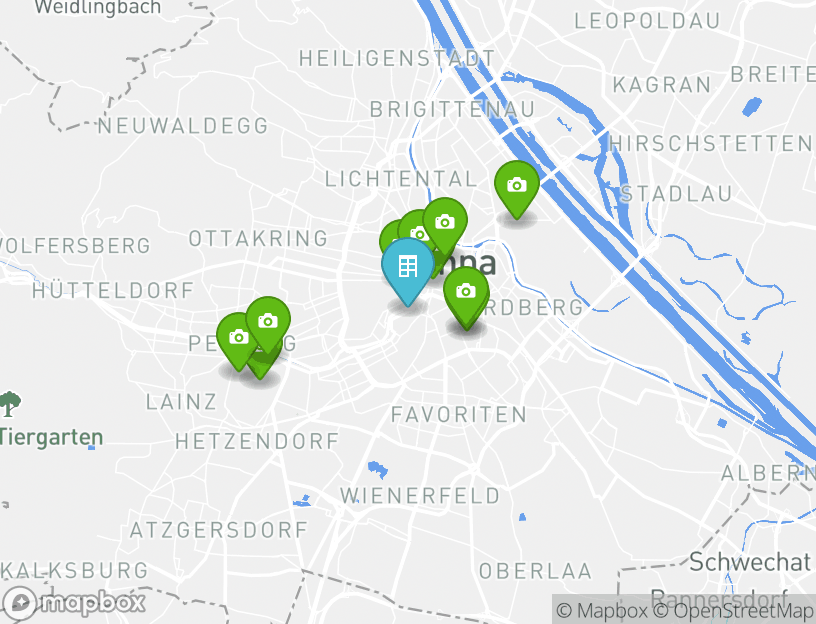Open the camera marker just above the Vienna label

444,222
